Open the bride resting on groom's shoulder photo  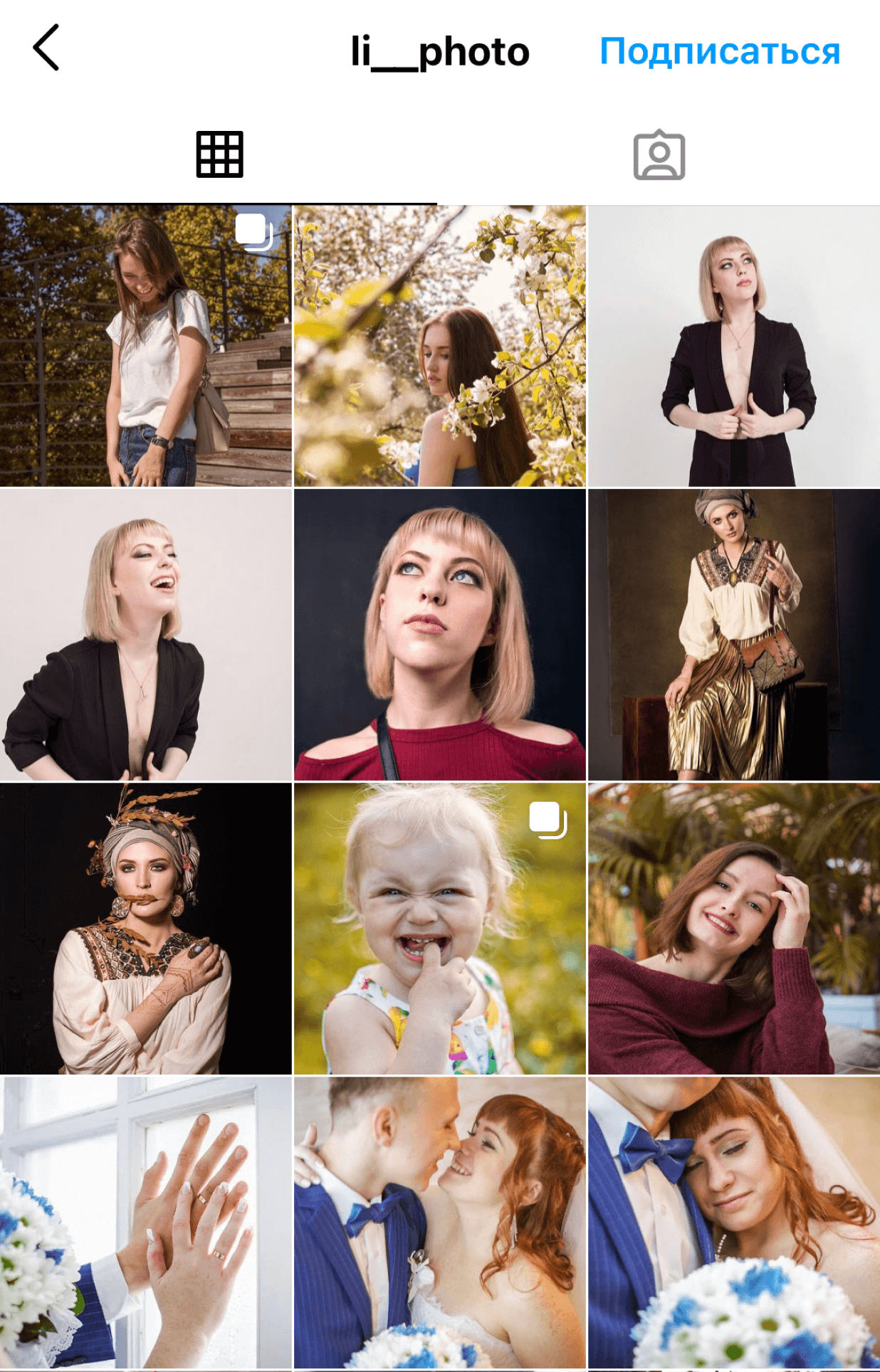coord(734,1223)
